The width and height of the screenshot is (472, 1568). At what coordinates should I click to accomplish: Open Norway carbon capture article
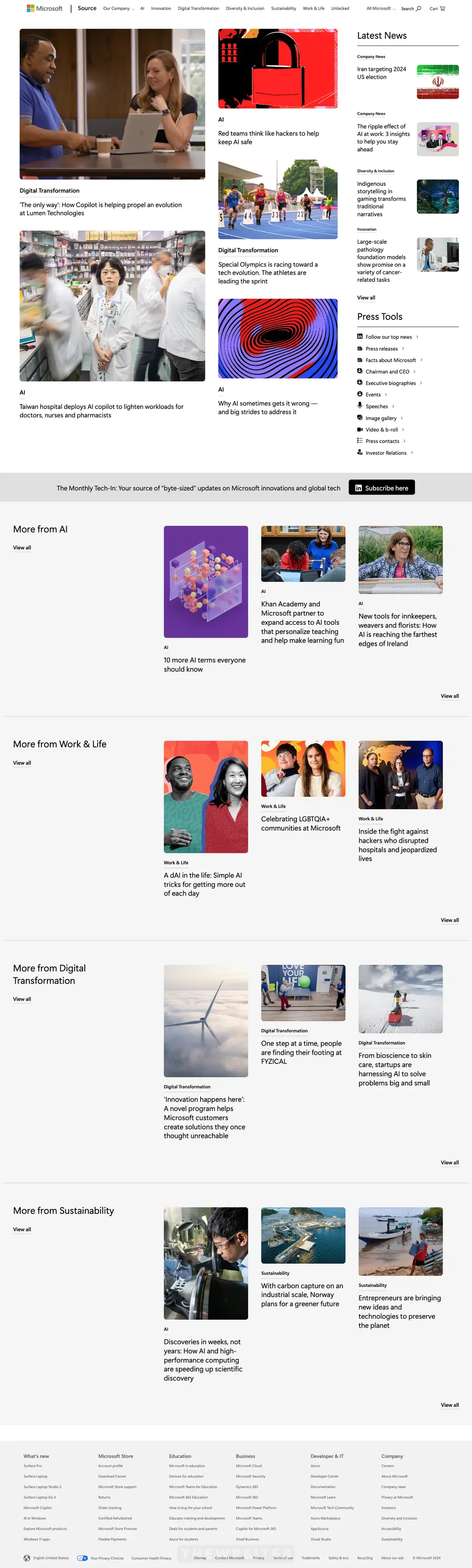click(x=301, y=1295)
